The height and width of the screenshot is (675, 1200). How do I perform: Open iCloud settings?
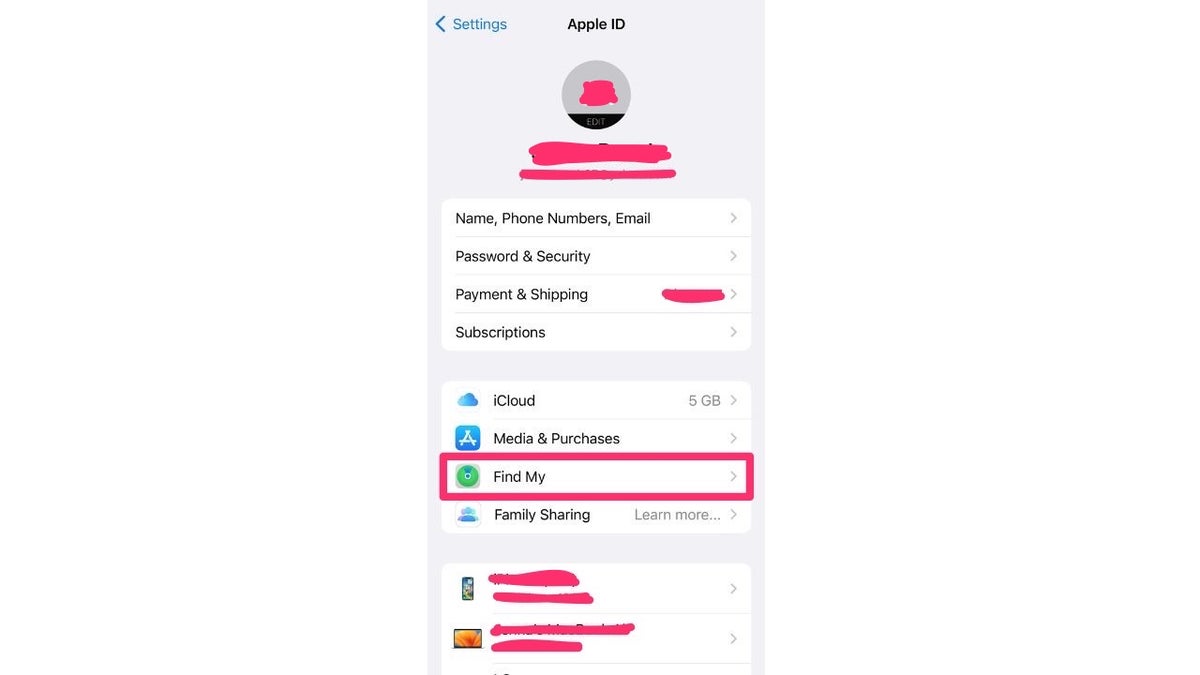coord(595,400)
